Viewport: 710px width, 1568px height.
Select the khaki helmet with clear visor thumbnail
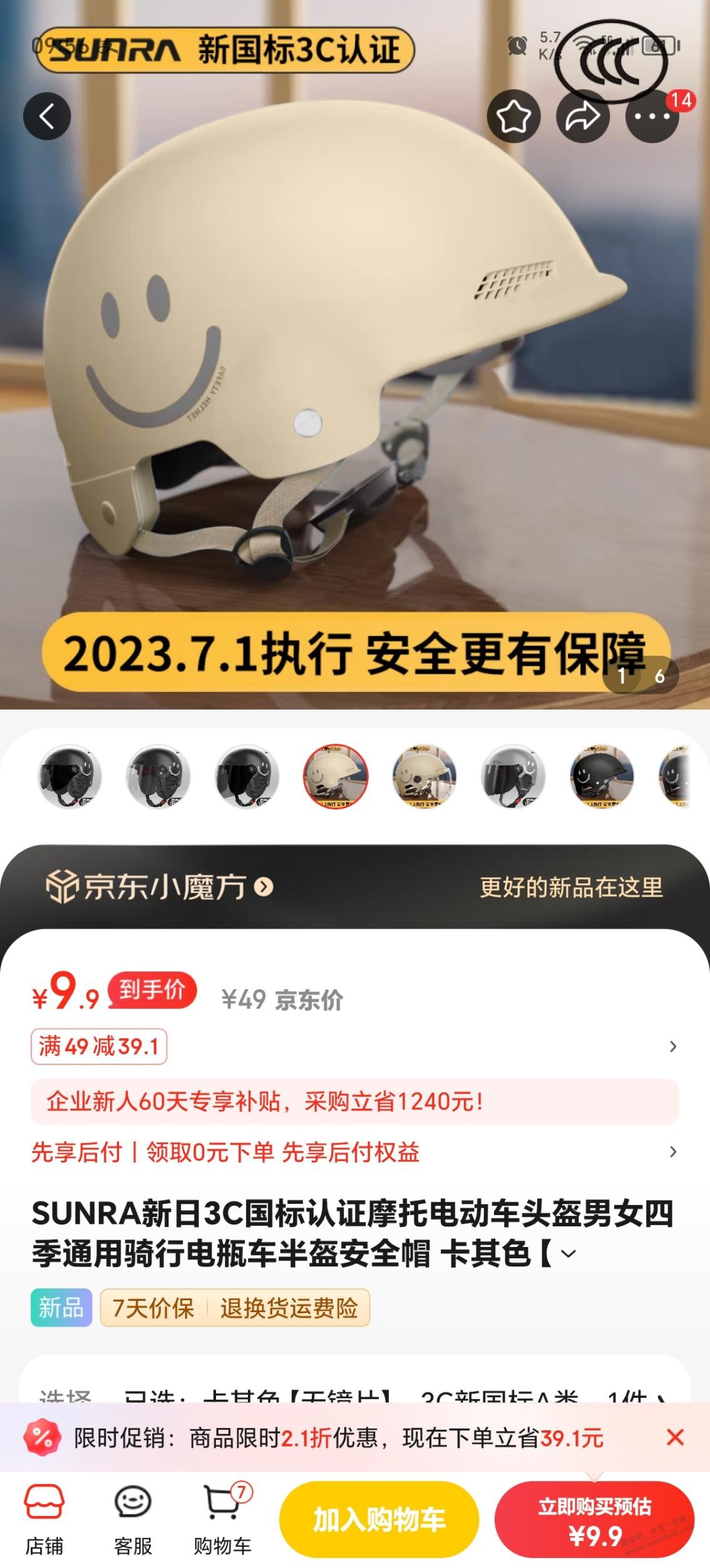424,776
